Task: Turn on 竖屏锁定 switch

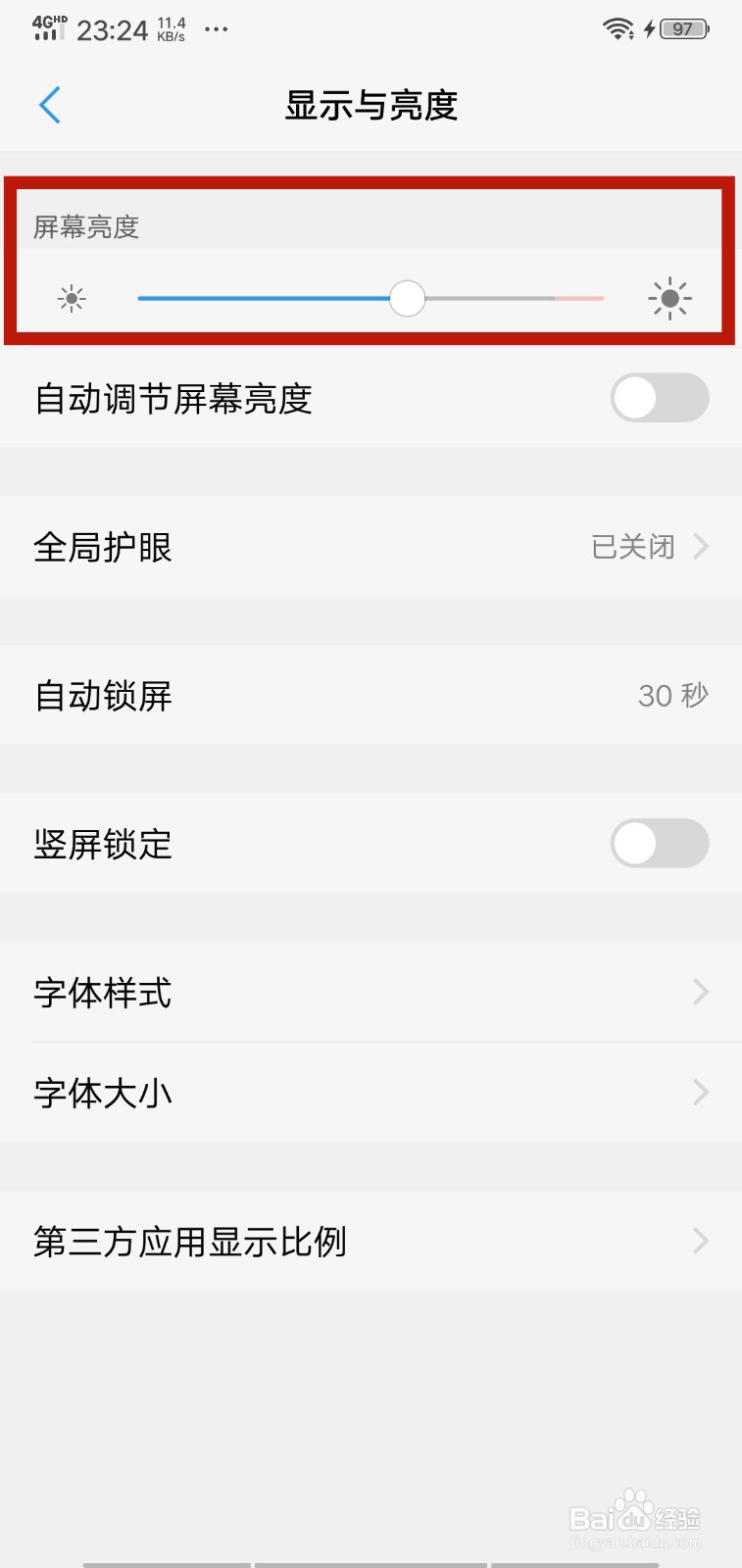Action: point(659,843)
